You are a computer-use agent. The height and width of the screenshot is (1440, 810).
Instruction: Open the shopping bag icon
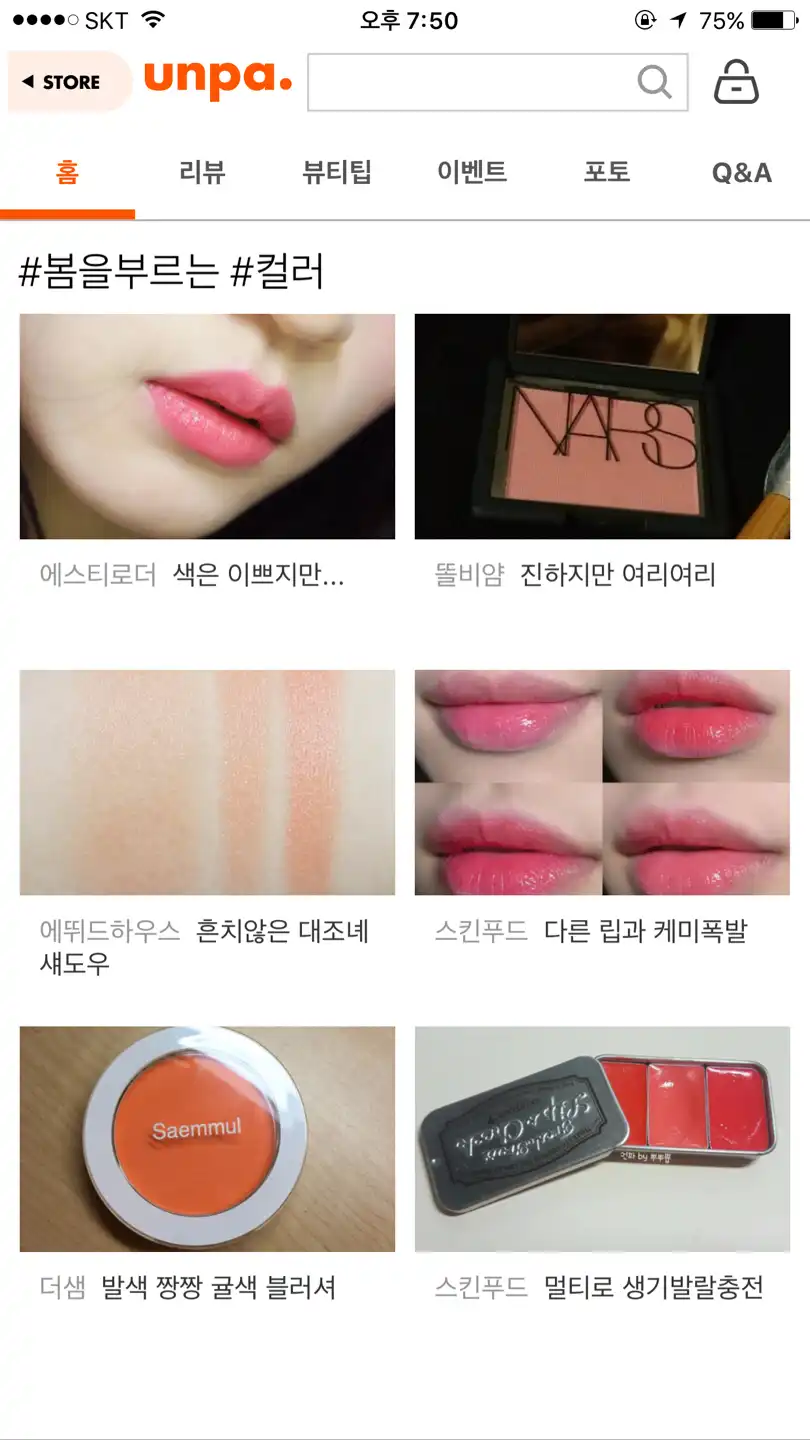[x=737, y=82]
